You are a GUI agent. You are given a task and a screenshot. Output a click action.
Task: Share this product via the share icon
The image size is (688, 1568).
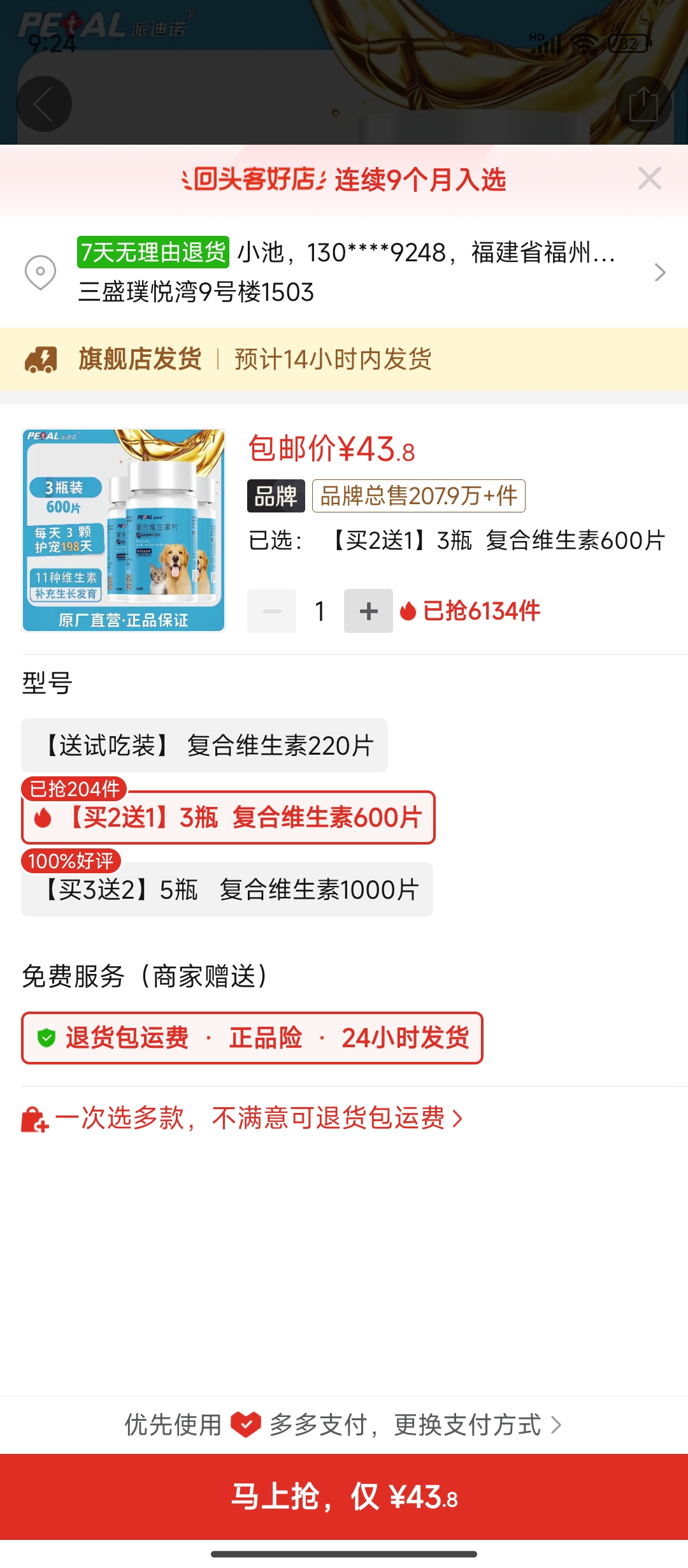[x=643, y=104]
